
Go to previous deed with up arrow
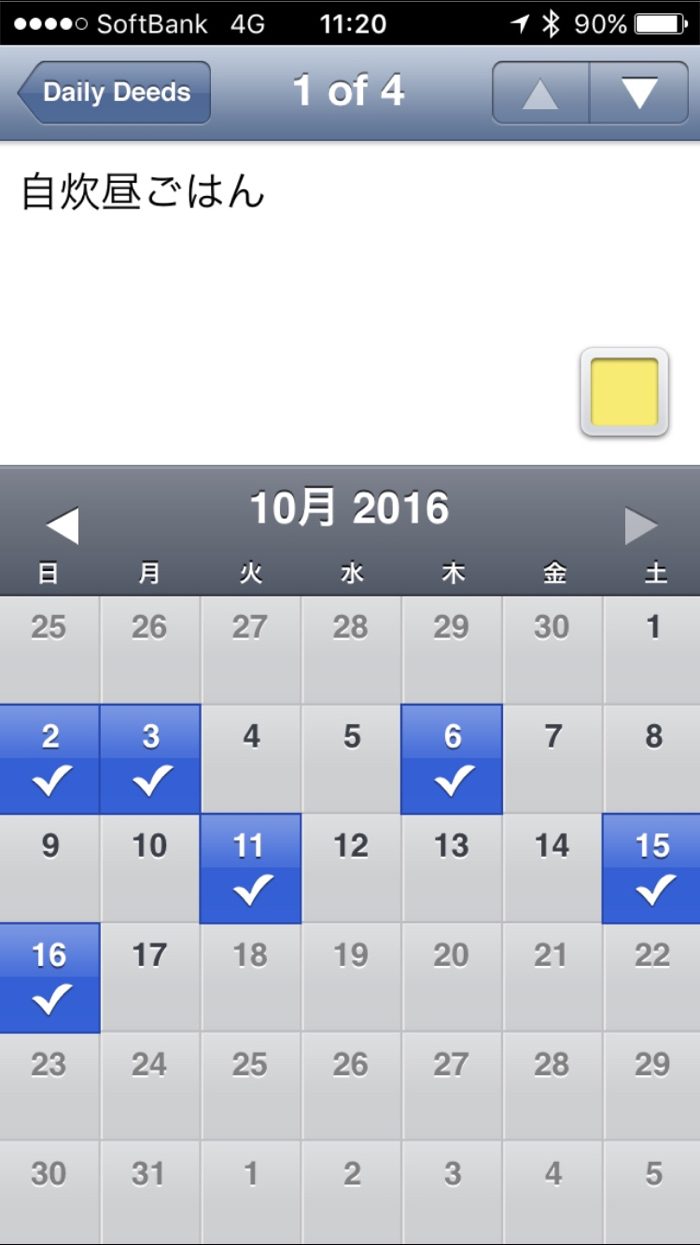pyautogui.click(x=540, y=93)
